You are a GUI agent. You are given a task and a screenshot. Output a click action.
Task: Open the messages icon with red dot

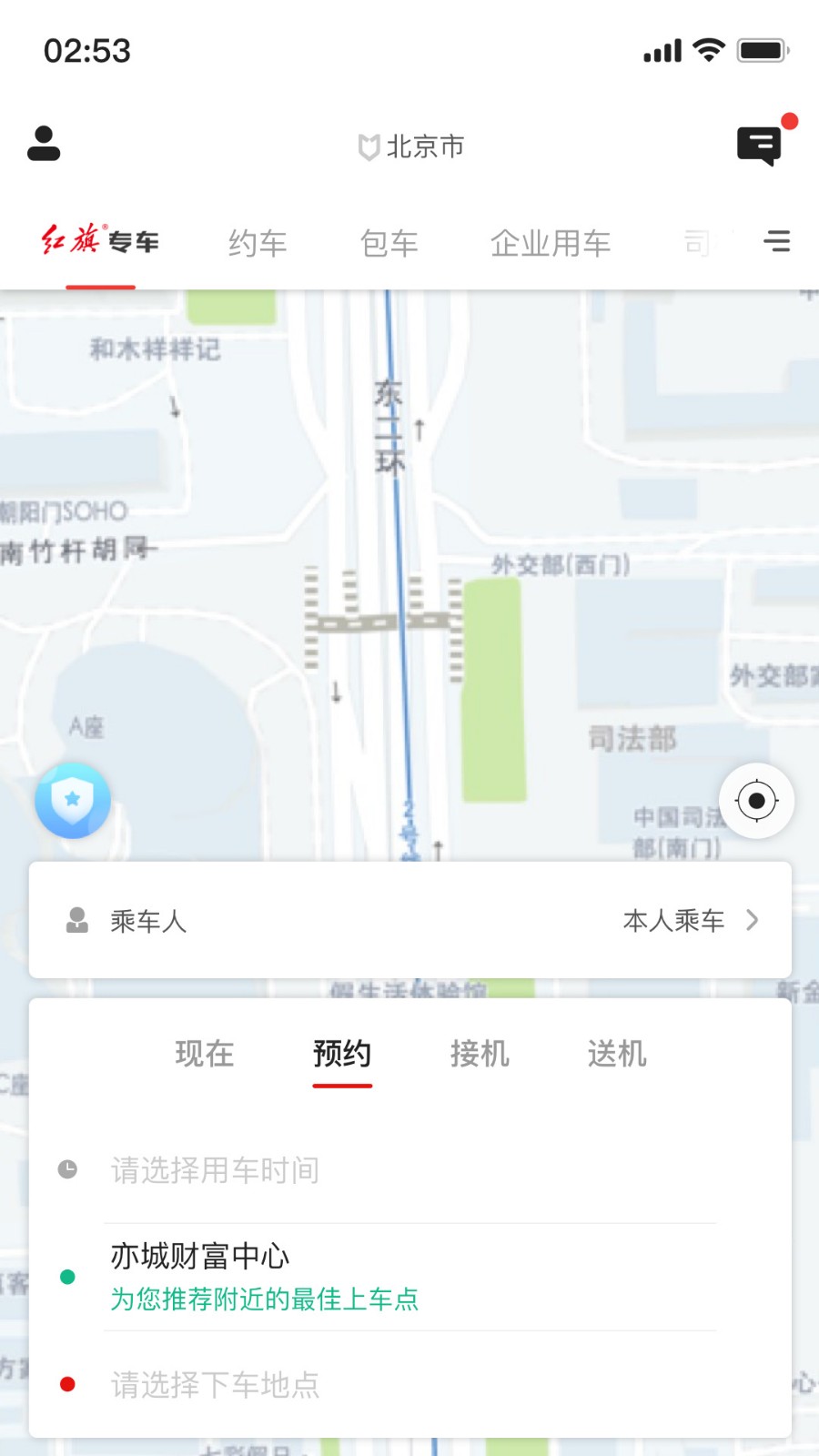pos(759,145)
